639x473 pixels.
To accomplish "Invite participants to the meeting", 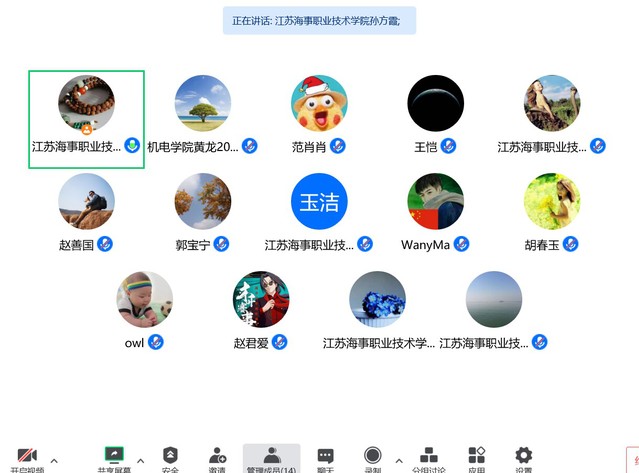I will pyautogui.click(x=217, y=458).
